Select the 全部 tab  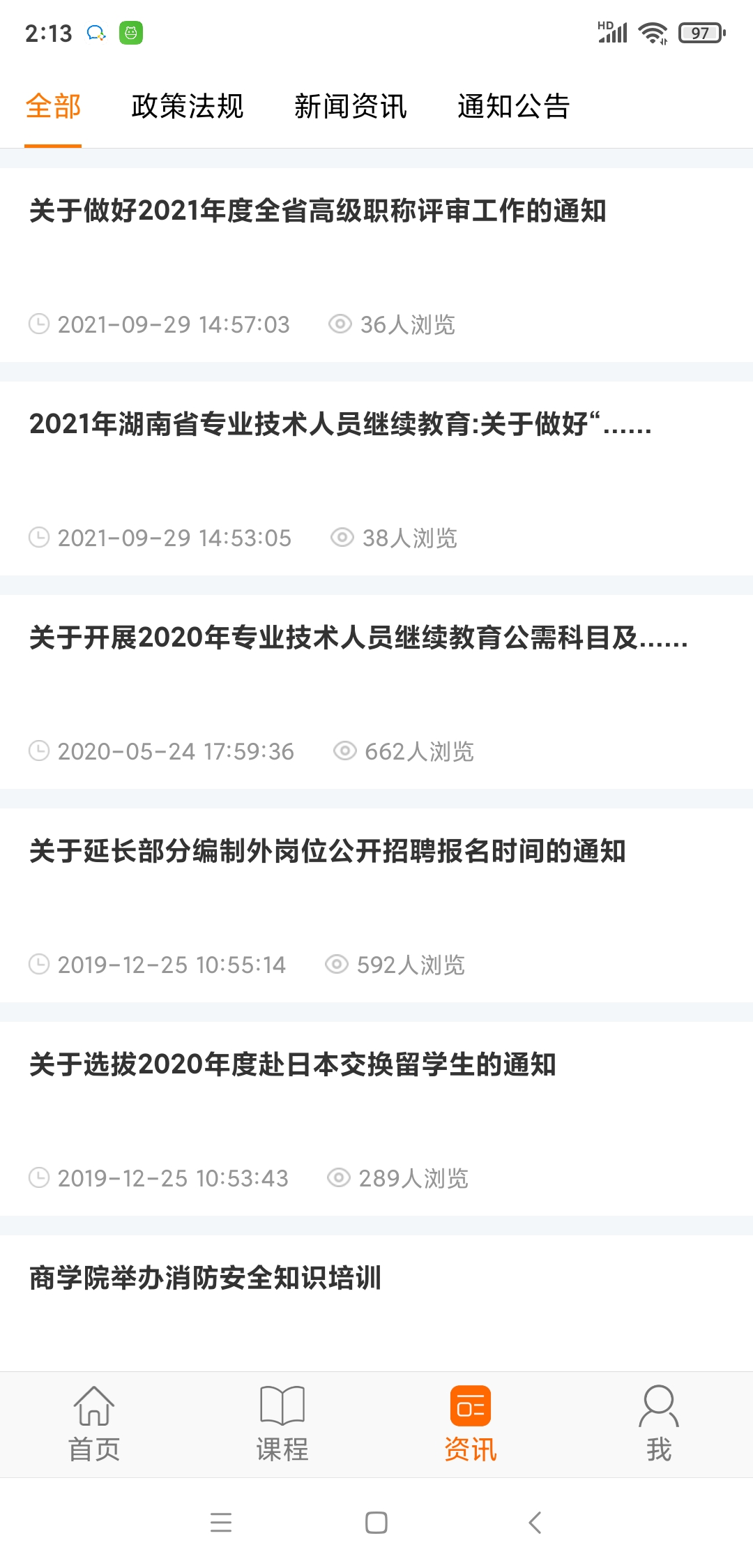coord(53,107)
